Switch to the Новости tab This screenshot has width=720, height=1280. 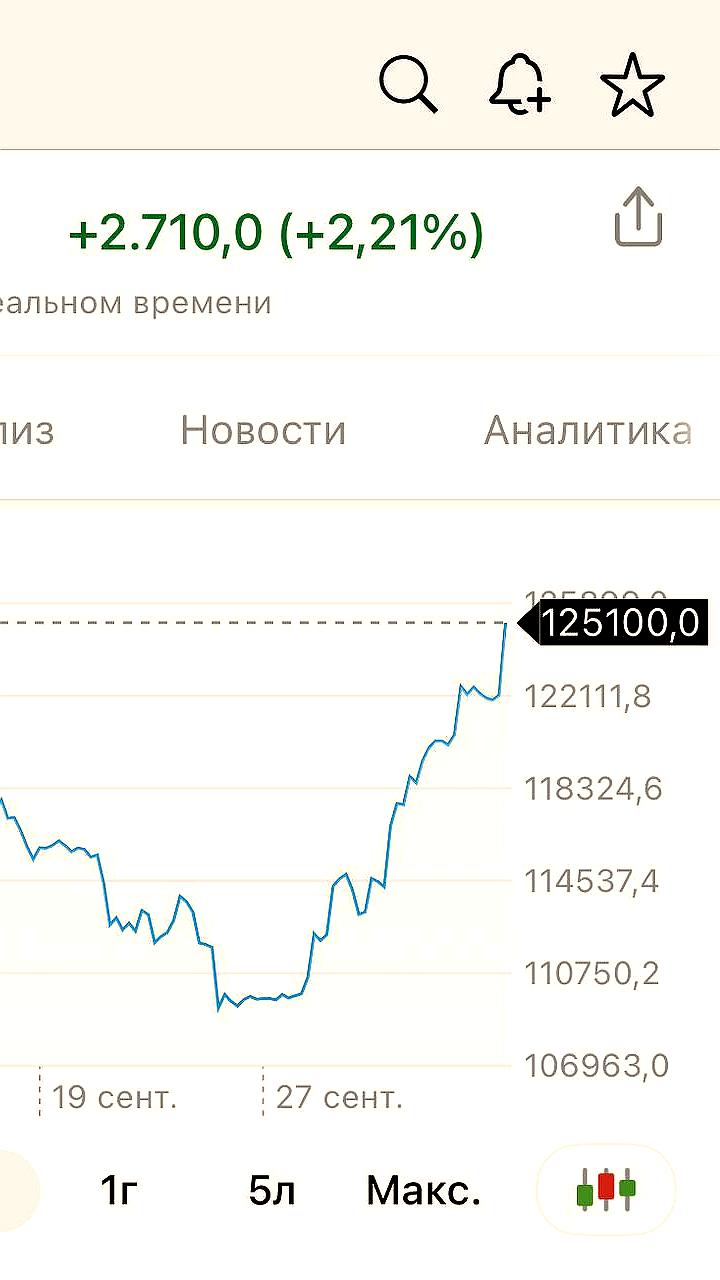pyautogui.click(x=263, y=431)
